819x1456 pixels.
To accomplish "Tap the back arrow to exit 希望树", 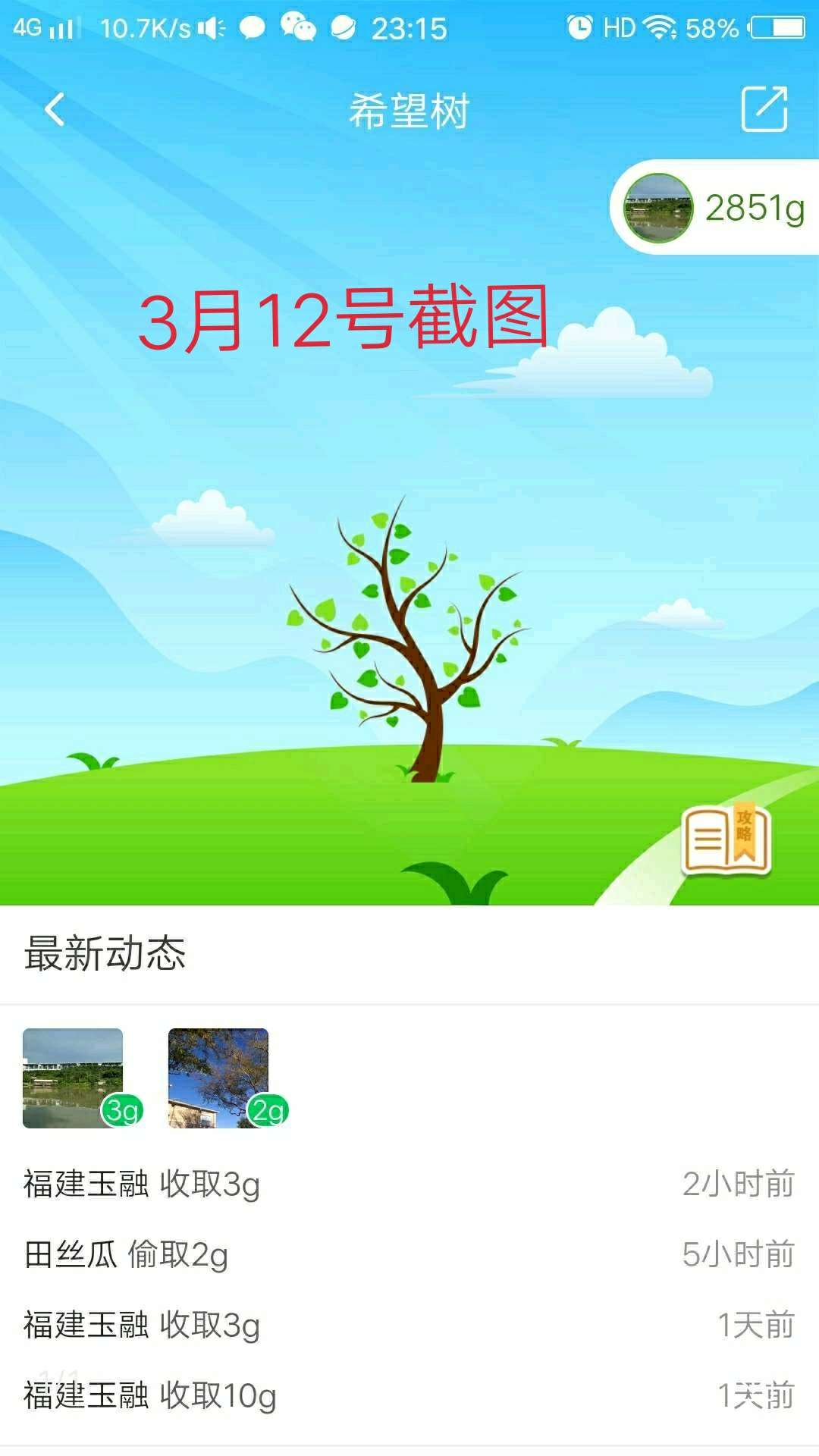I will [55, 109].
